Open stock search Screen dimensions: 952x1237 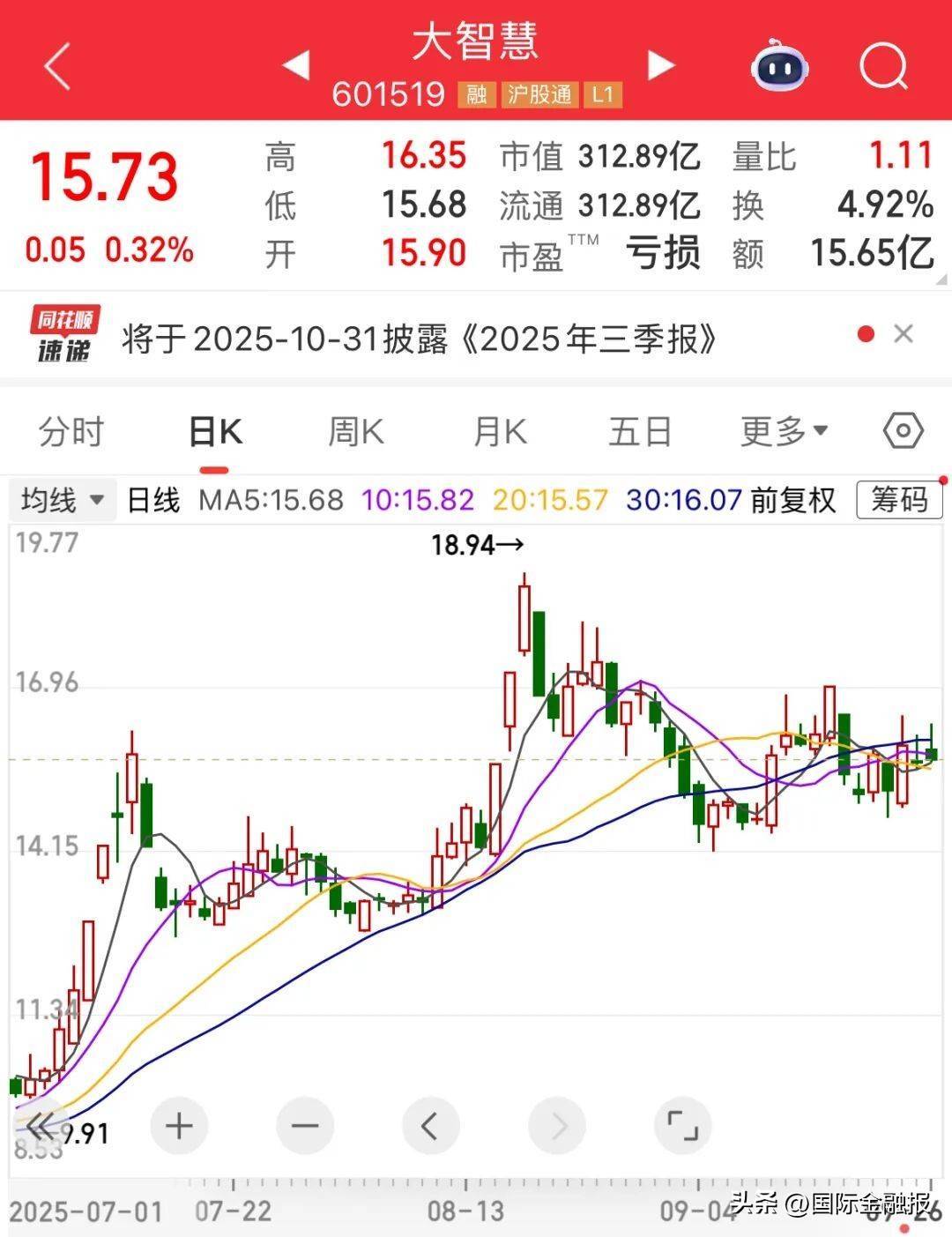click(882, 65)
